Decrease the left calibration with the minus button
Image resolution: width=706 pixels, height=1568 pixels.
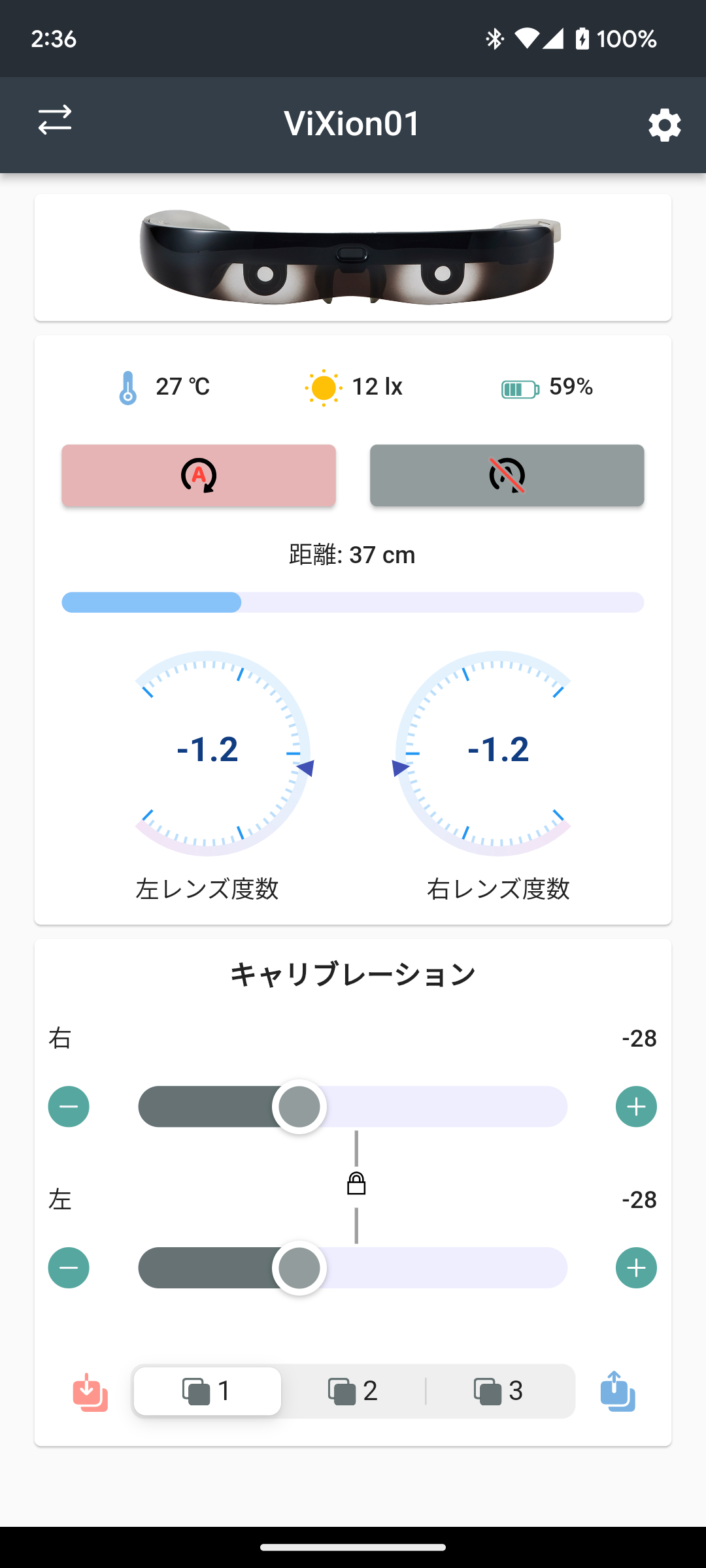pyautogui.click(x=68, y=1267)
